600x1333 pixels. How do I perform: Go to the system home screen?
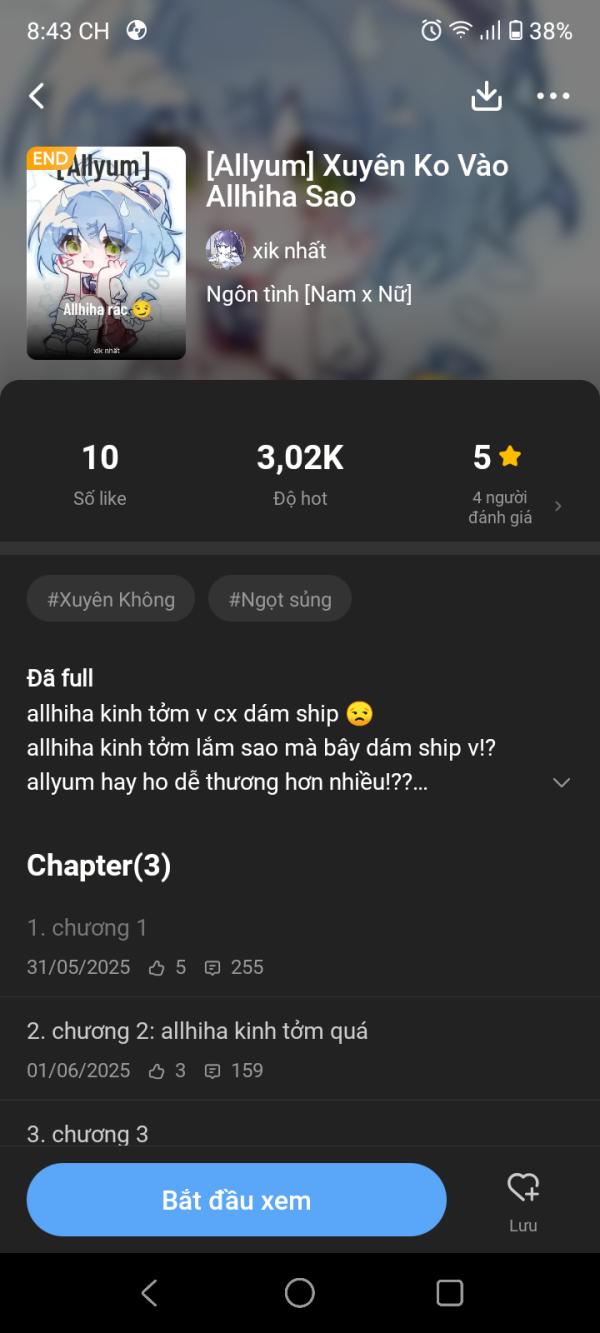(300, 1293)
